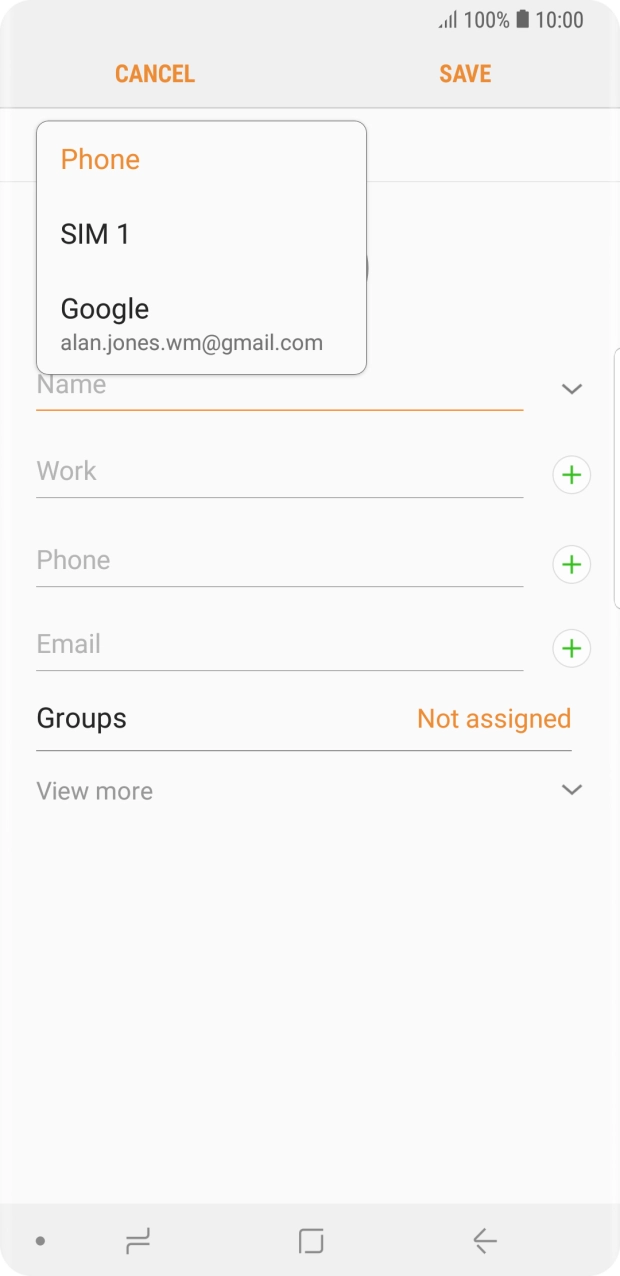
Task: Add a Work entry with plus
Action: pos(572,475)
